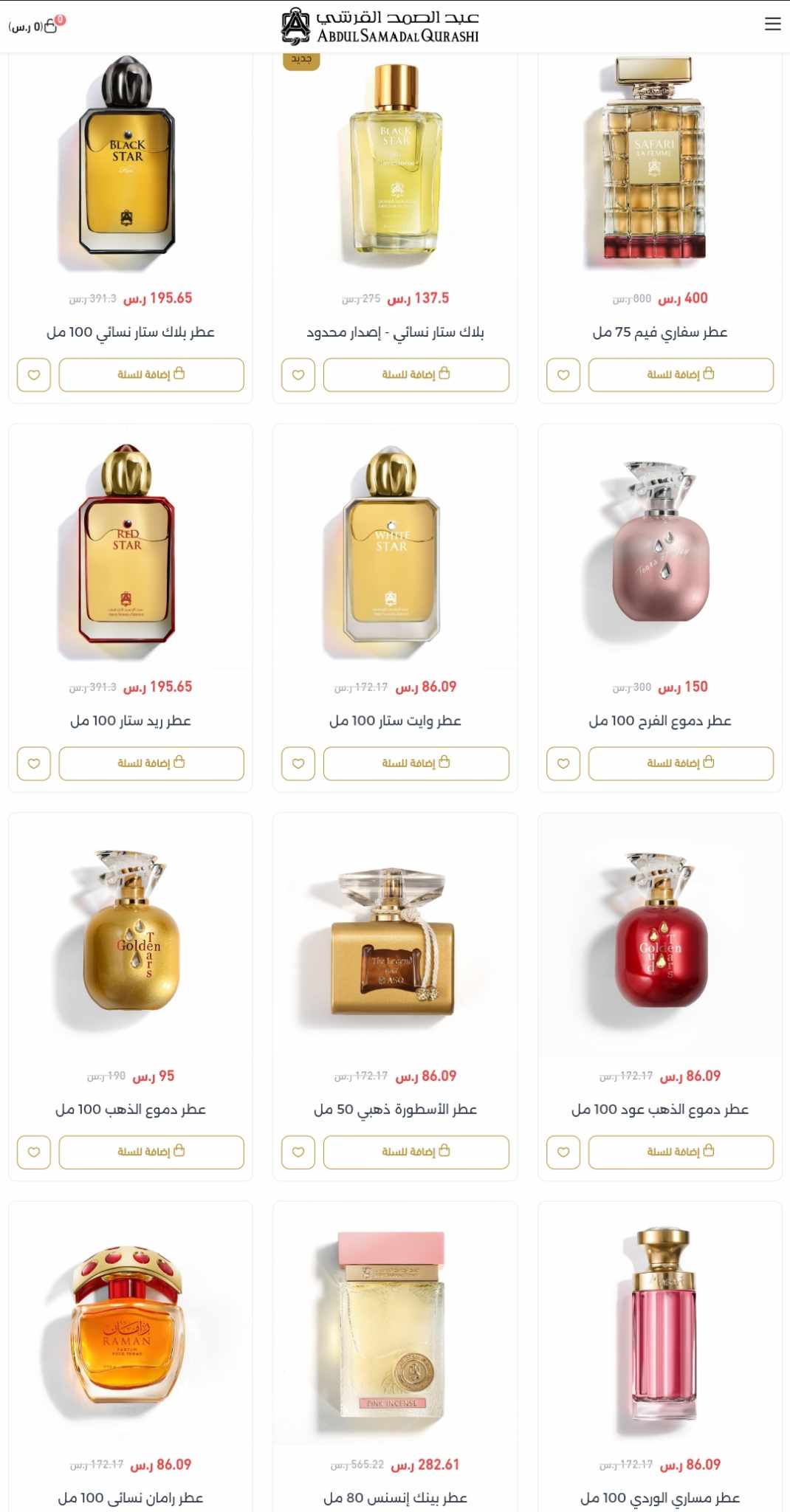Open the hamburger menu
Screen dimensions: 790x1512
pyautogui.click(x=772, y=24)
